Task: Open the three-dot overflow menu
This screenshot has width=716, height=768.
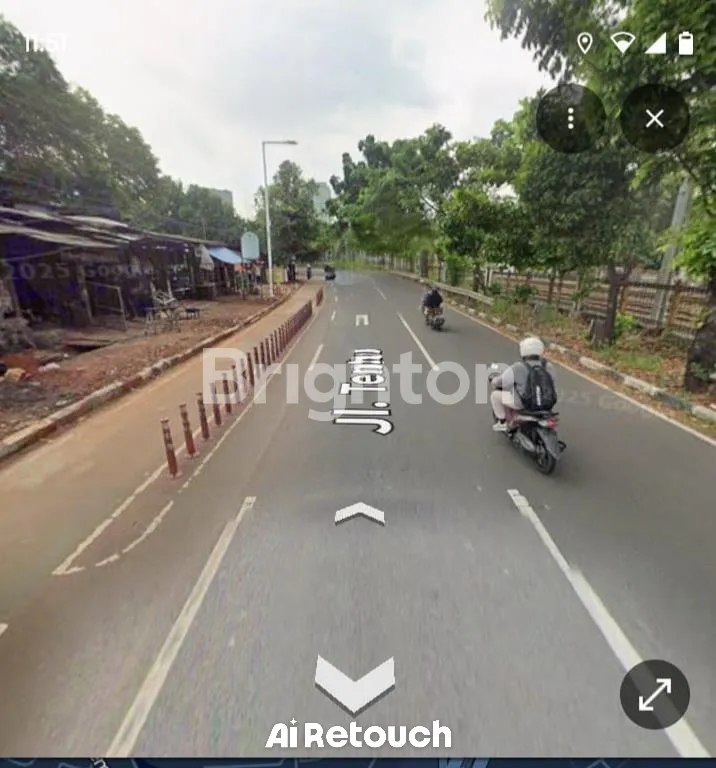Action: pyautogui.click(x=570, y=119)
